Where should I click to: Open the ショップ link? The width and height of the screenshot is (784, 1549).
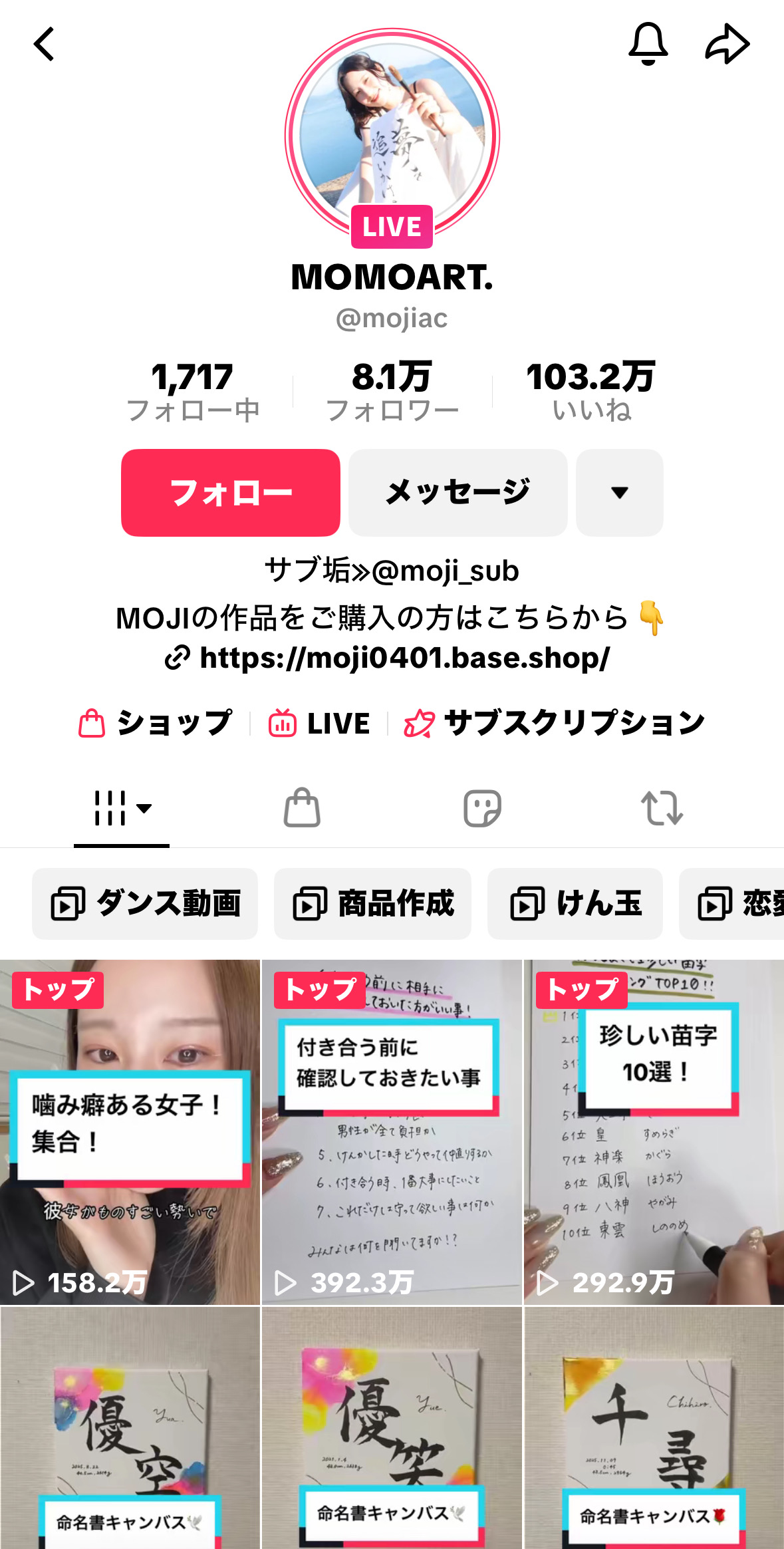(x=156, y=723)
